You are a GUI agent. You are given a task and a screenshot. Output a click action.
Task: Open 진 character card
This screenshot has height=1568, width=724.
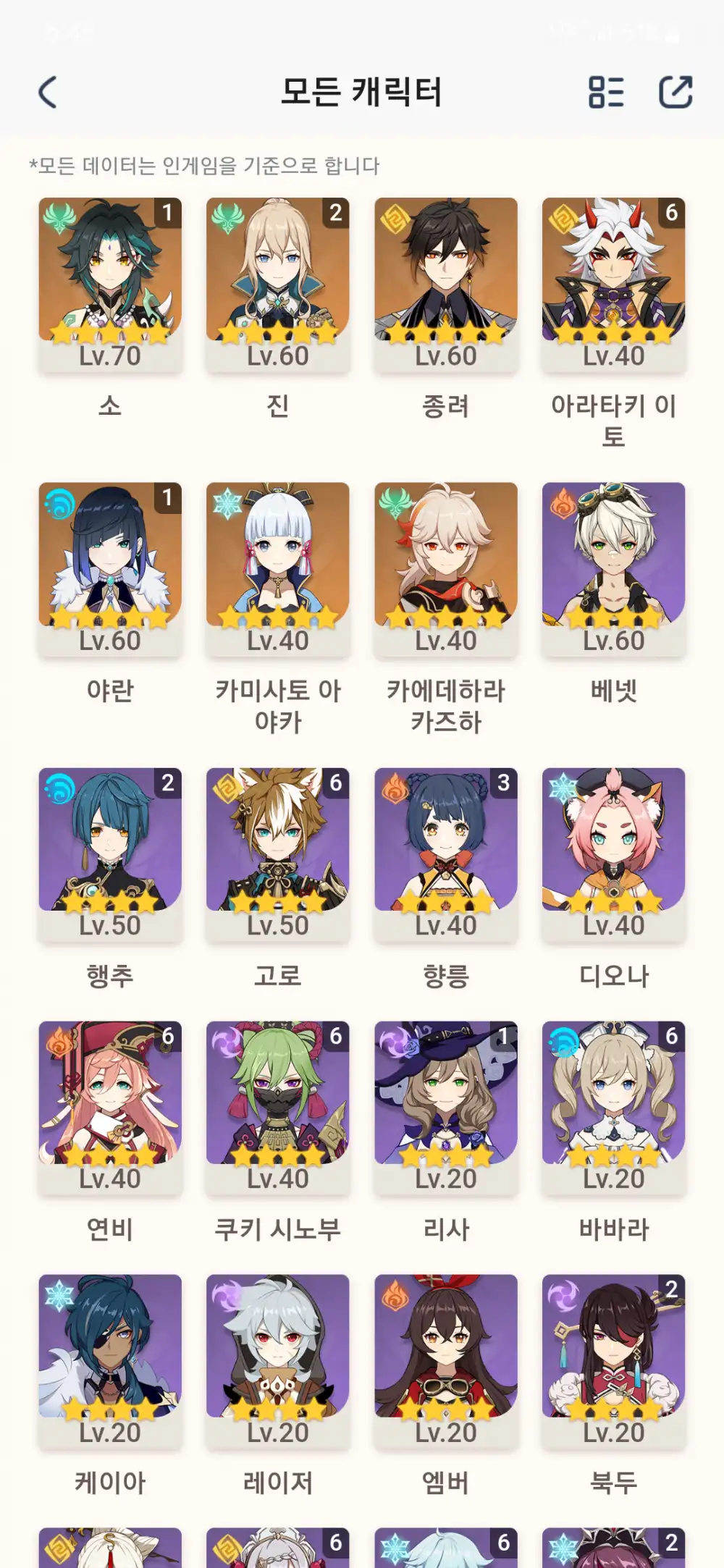278,284
